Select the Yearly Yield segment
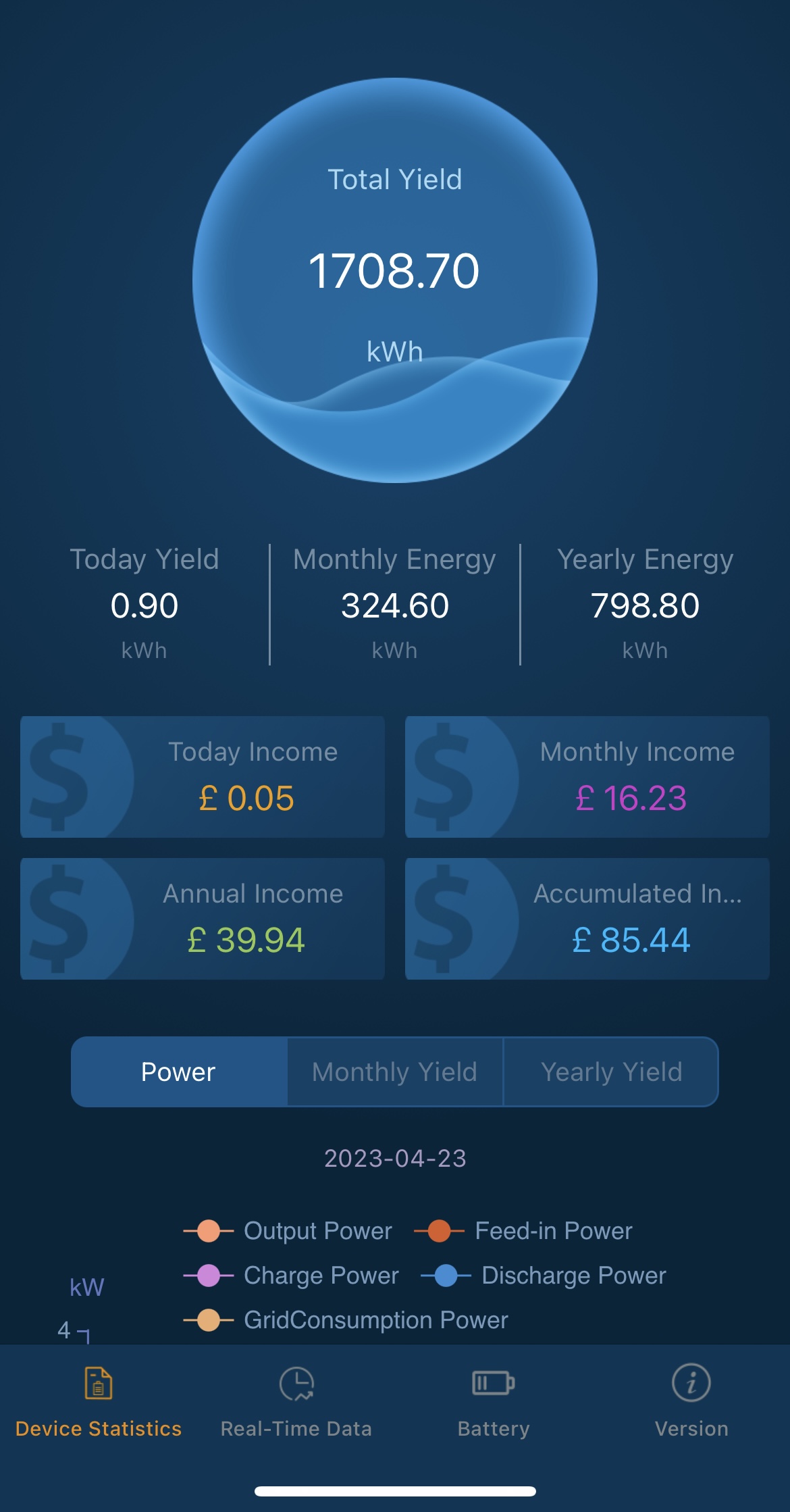 611,1072
